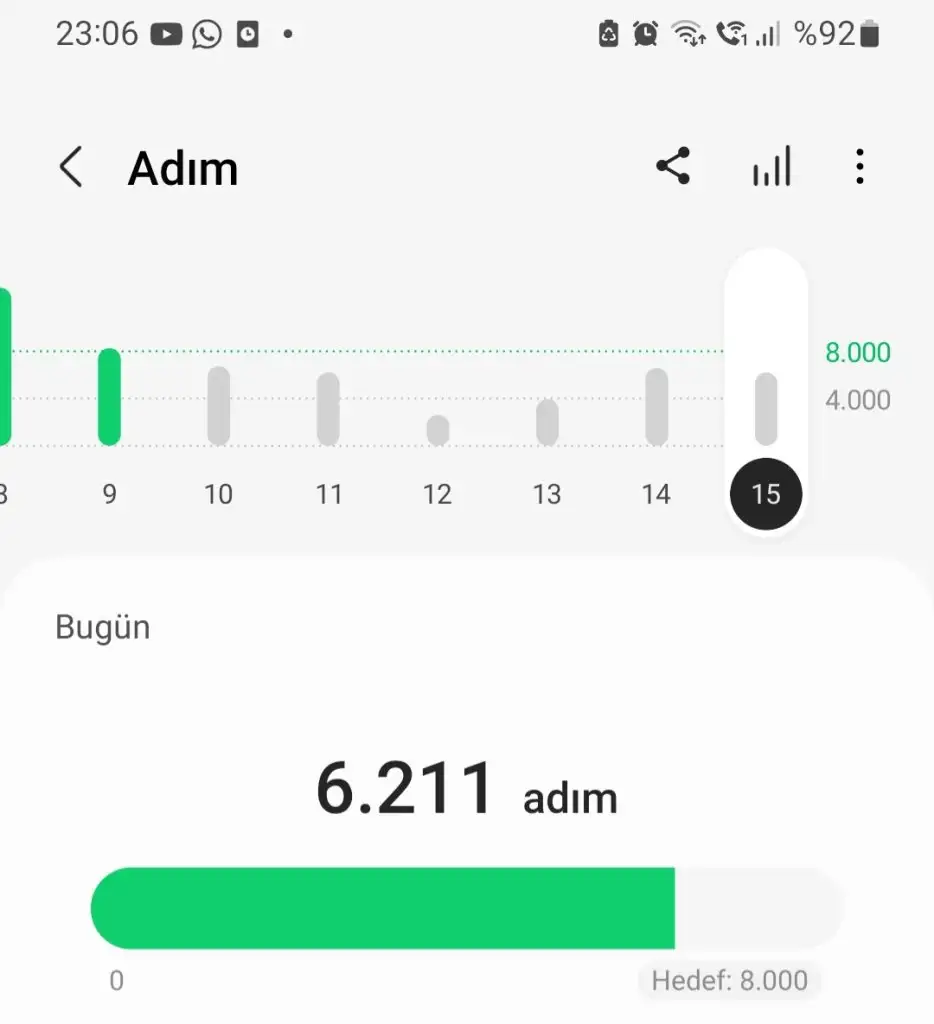Open the three-dot overflow menu
The image size is (934, 1024).
(860, 167)
